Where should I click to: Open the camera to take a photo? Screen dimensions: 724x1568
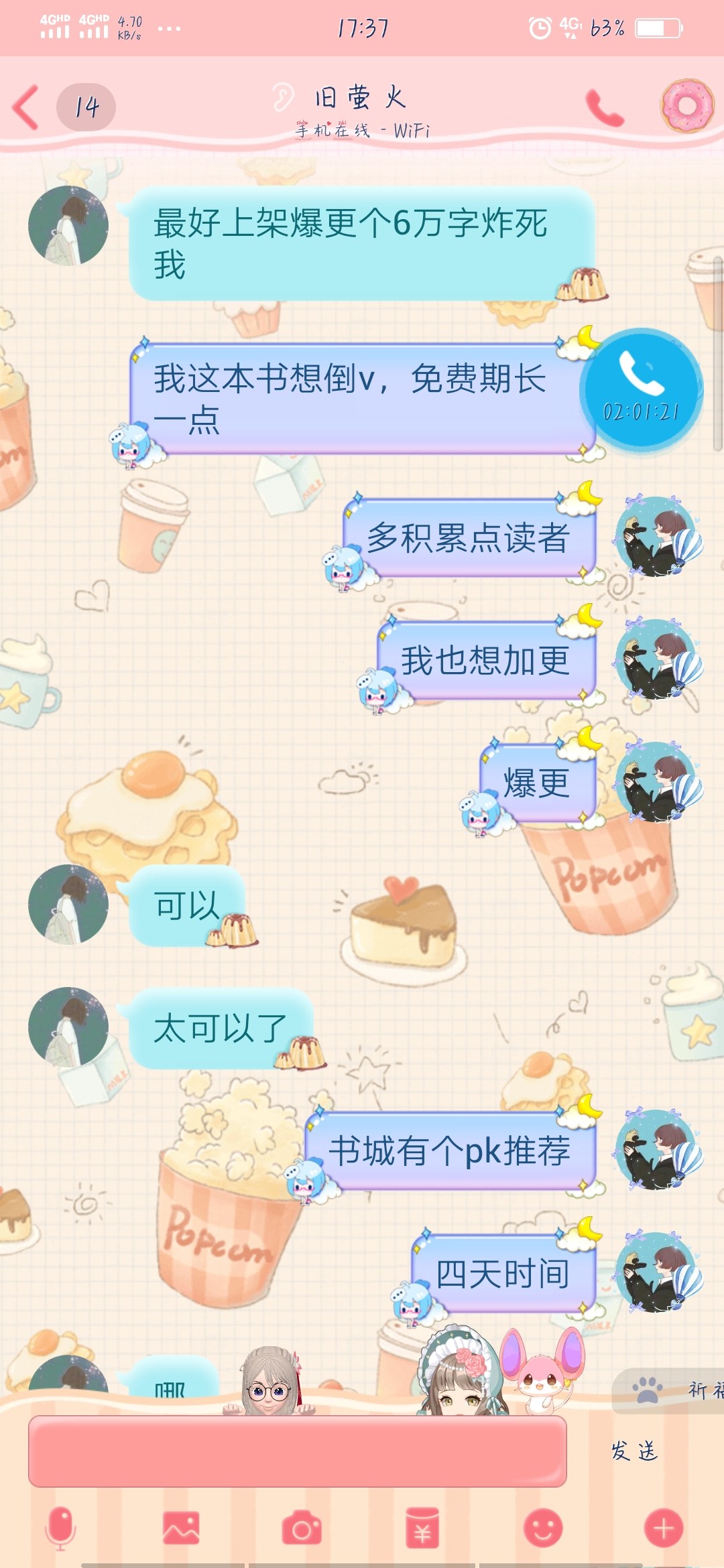302,1529
